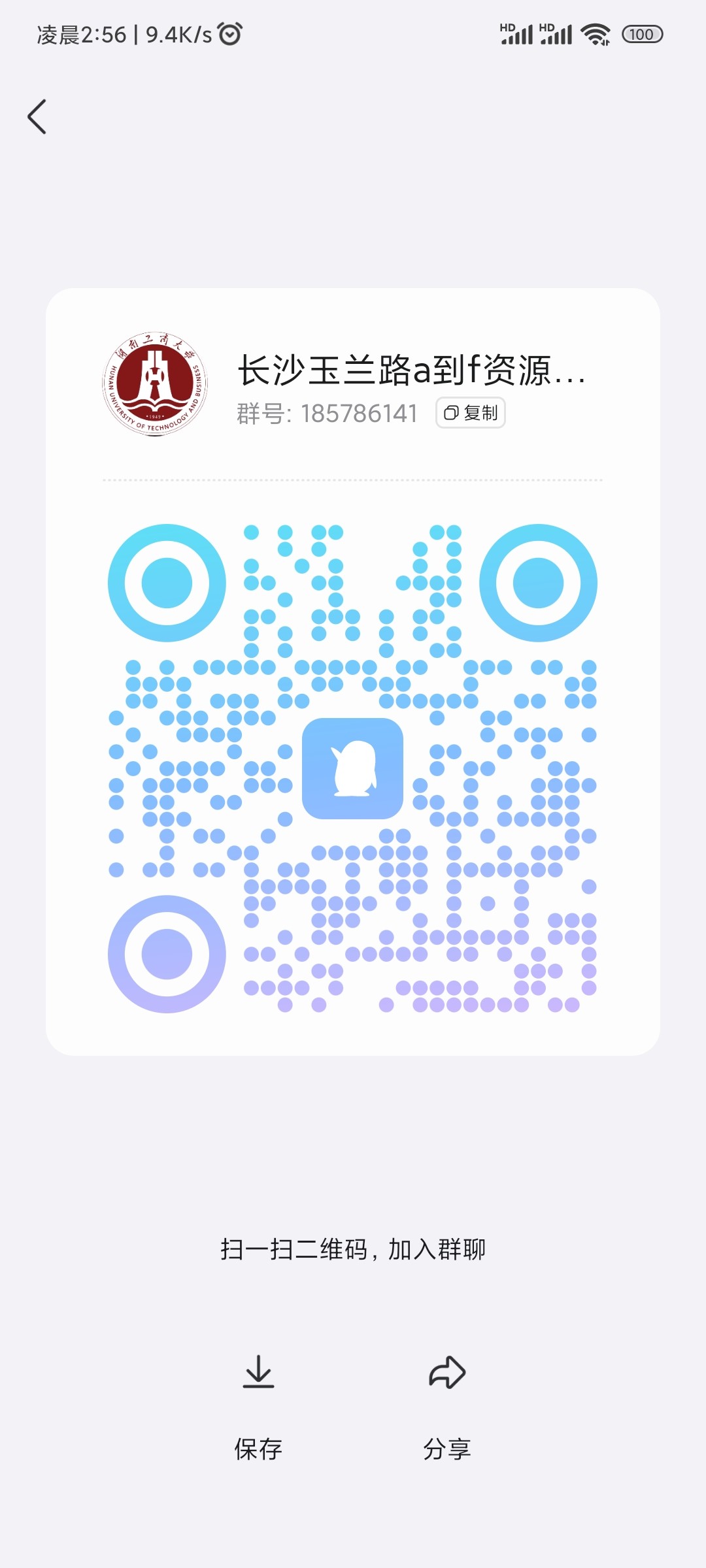706x1568 pixels.
Task: Share the group QR code via 分享
Action: coord(447,1408)
